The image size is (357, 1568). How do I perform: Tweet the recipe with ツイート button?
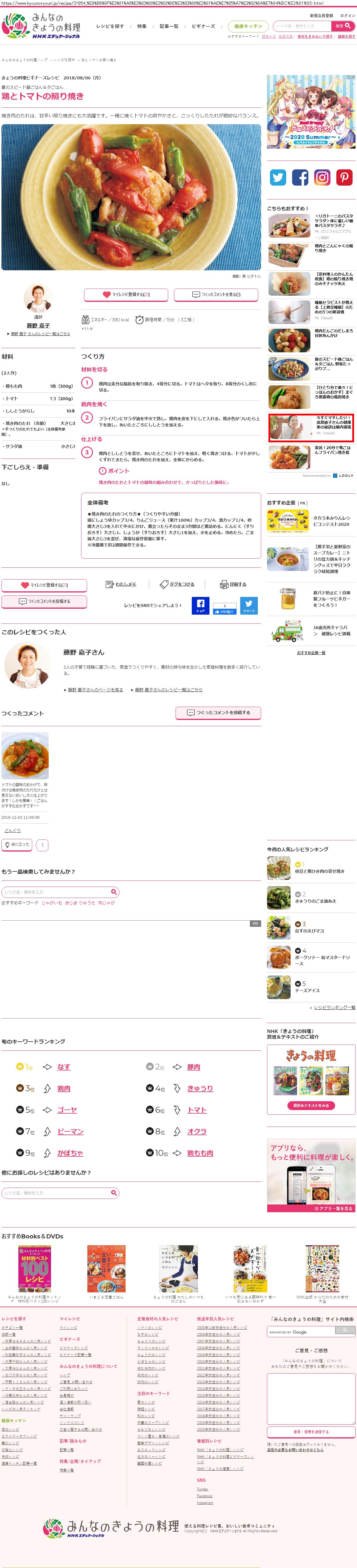[249, 604]
